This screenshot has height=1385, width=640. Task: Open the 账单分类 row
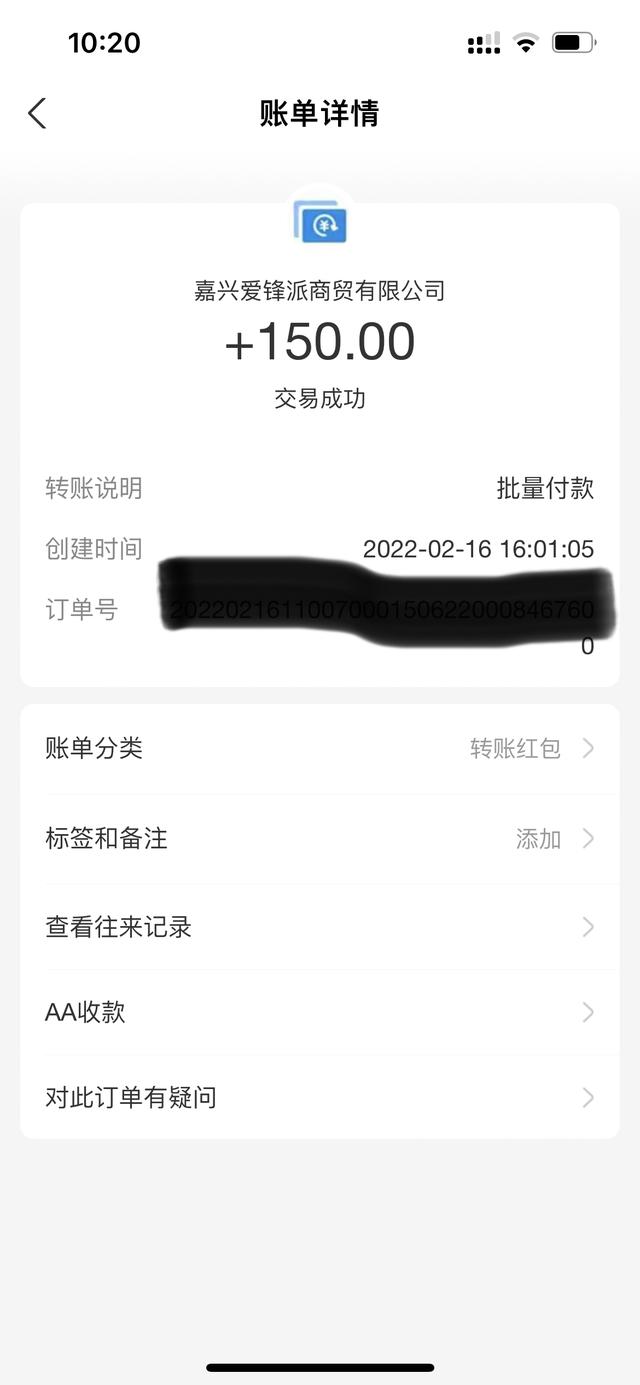(x=320, y=748)
